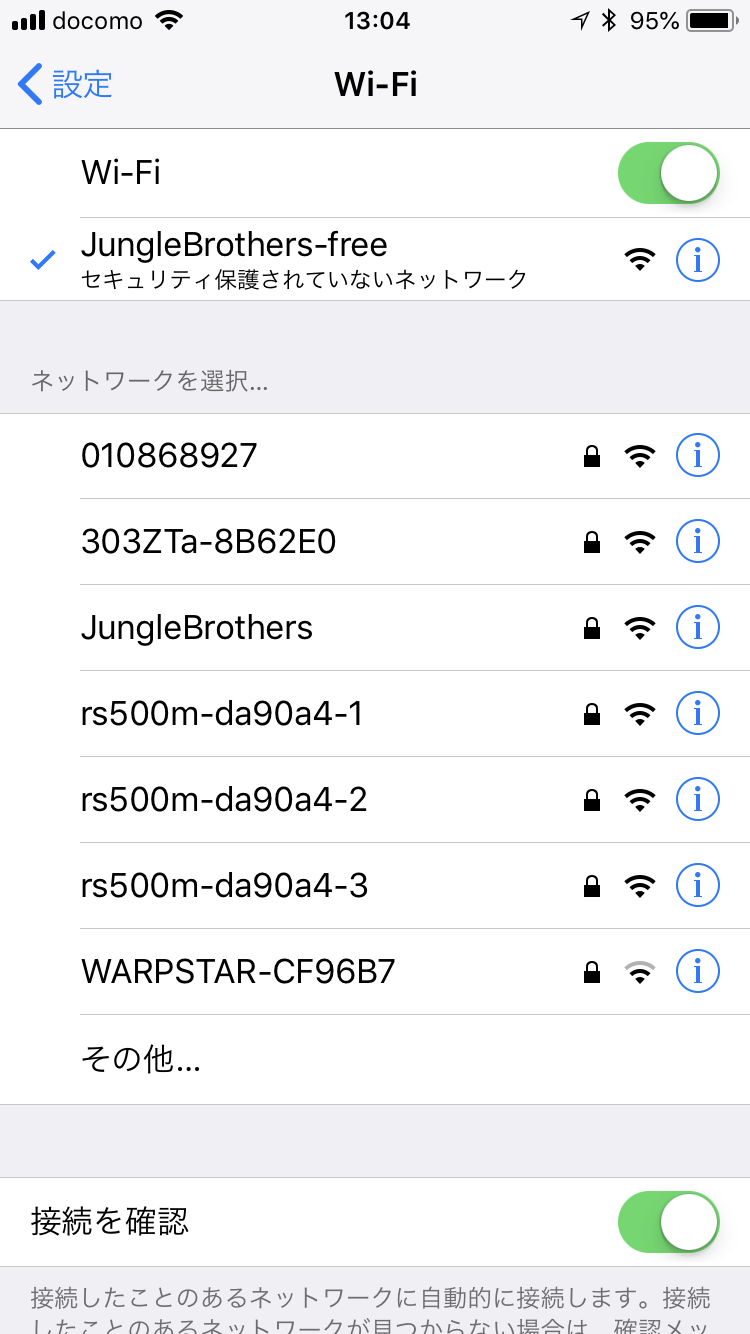View info for WARPSTAR-CF96B7
The height and width of the screenshot is (1334, 750).
pyautogui.click(x=698, y=971)
